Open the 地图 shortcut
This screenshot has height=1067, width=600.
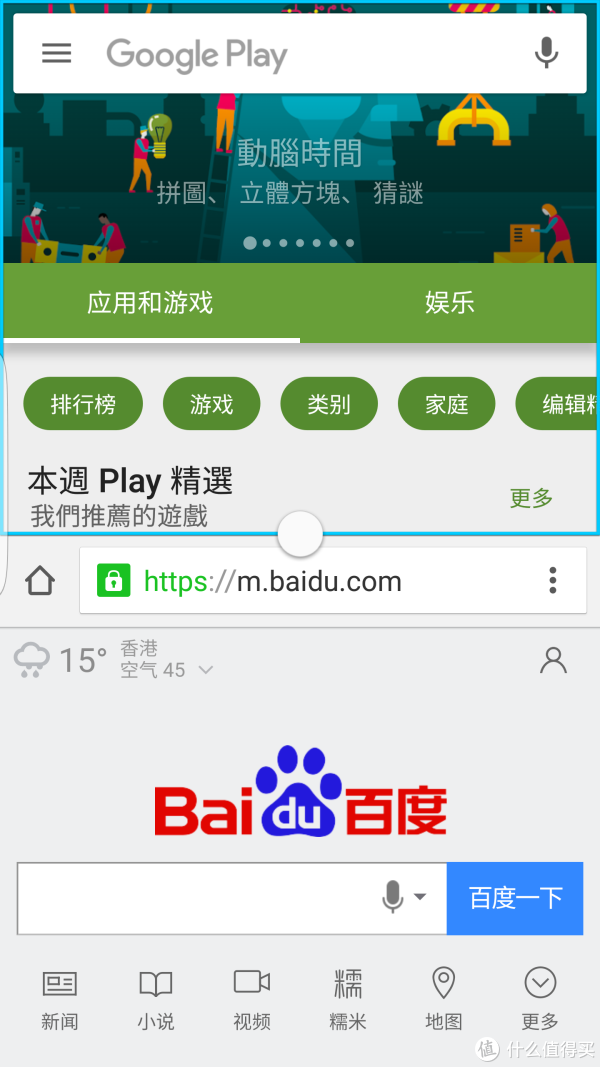tap(444, 1000)
